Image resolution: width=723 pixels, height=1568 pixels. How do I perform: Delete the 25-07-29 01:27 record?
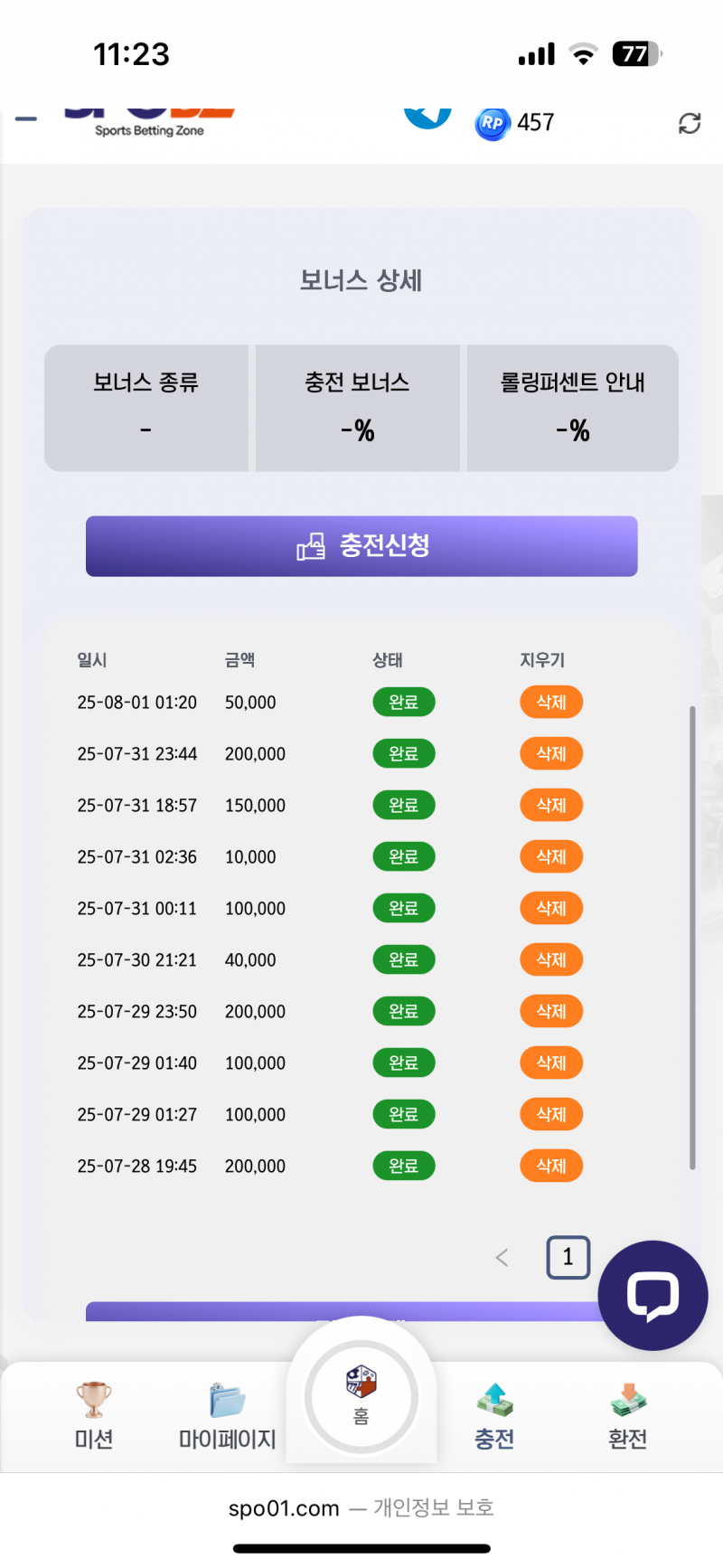[550, 1115]
